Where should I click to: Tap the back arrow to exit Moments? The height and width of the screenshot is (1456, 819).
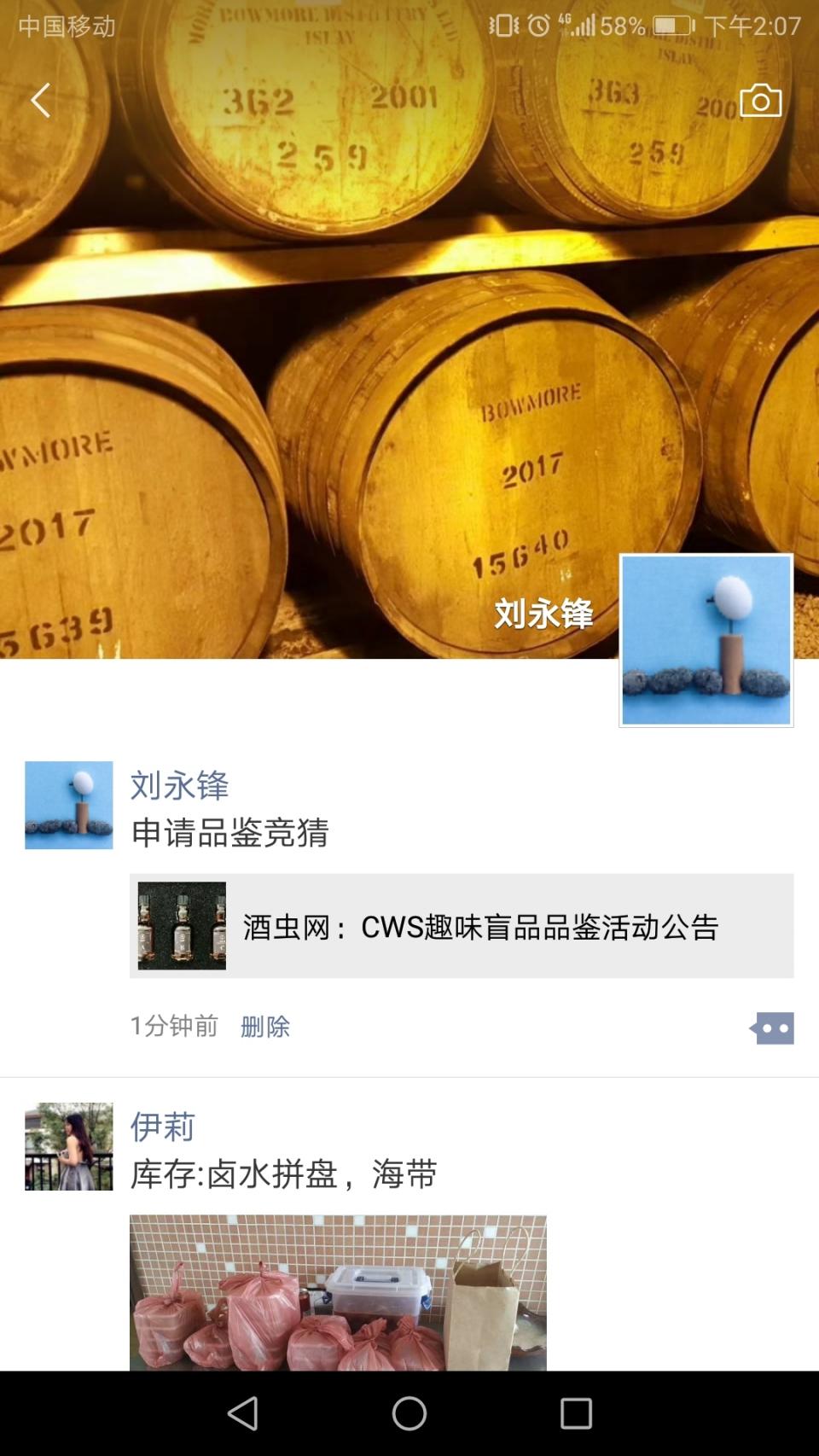[38, 100]
